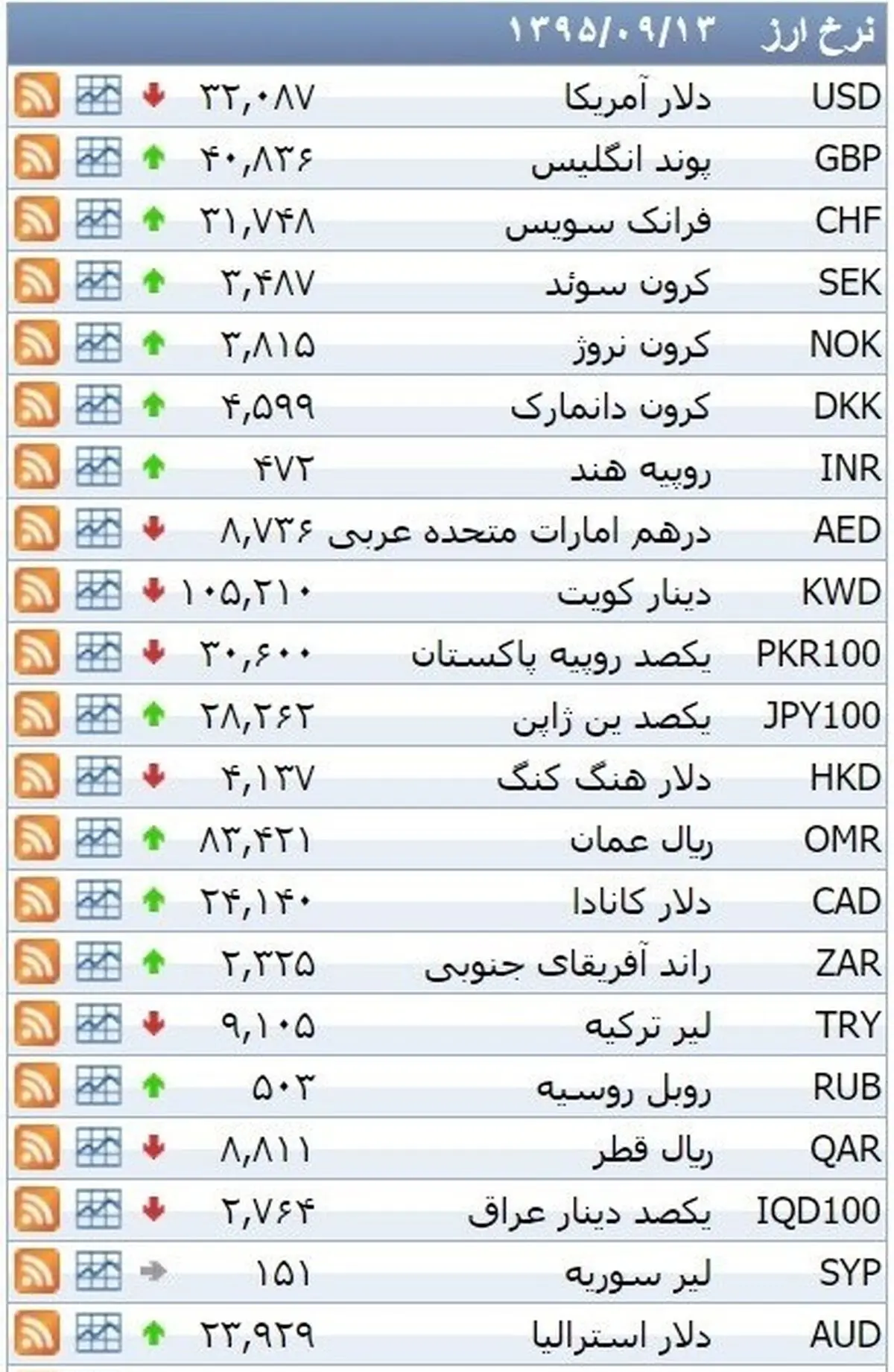Open the RSS feed for INR

pos(37,467)
